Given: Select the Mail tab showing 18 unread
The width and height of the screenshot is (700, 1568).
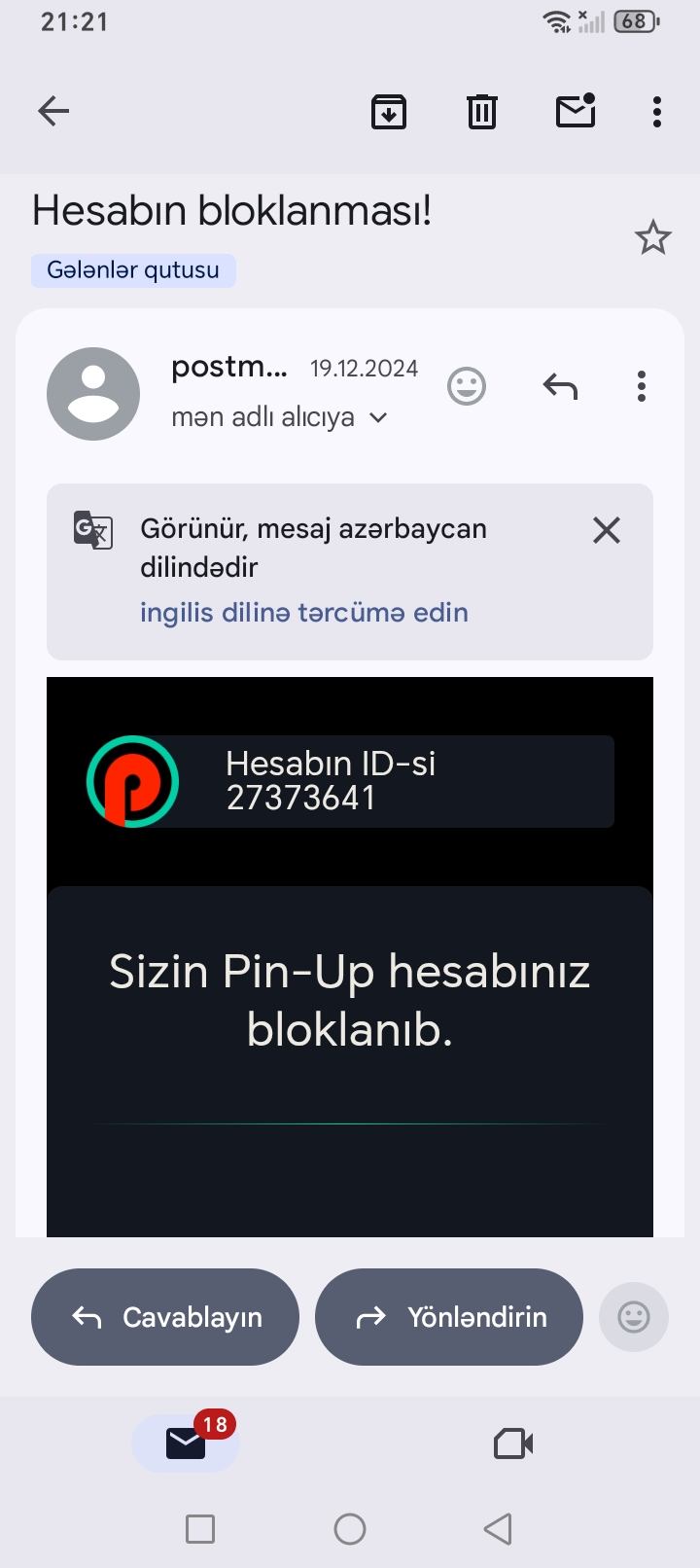Looking at the screenshot, I should [186, 1443].
